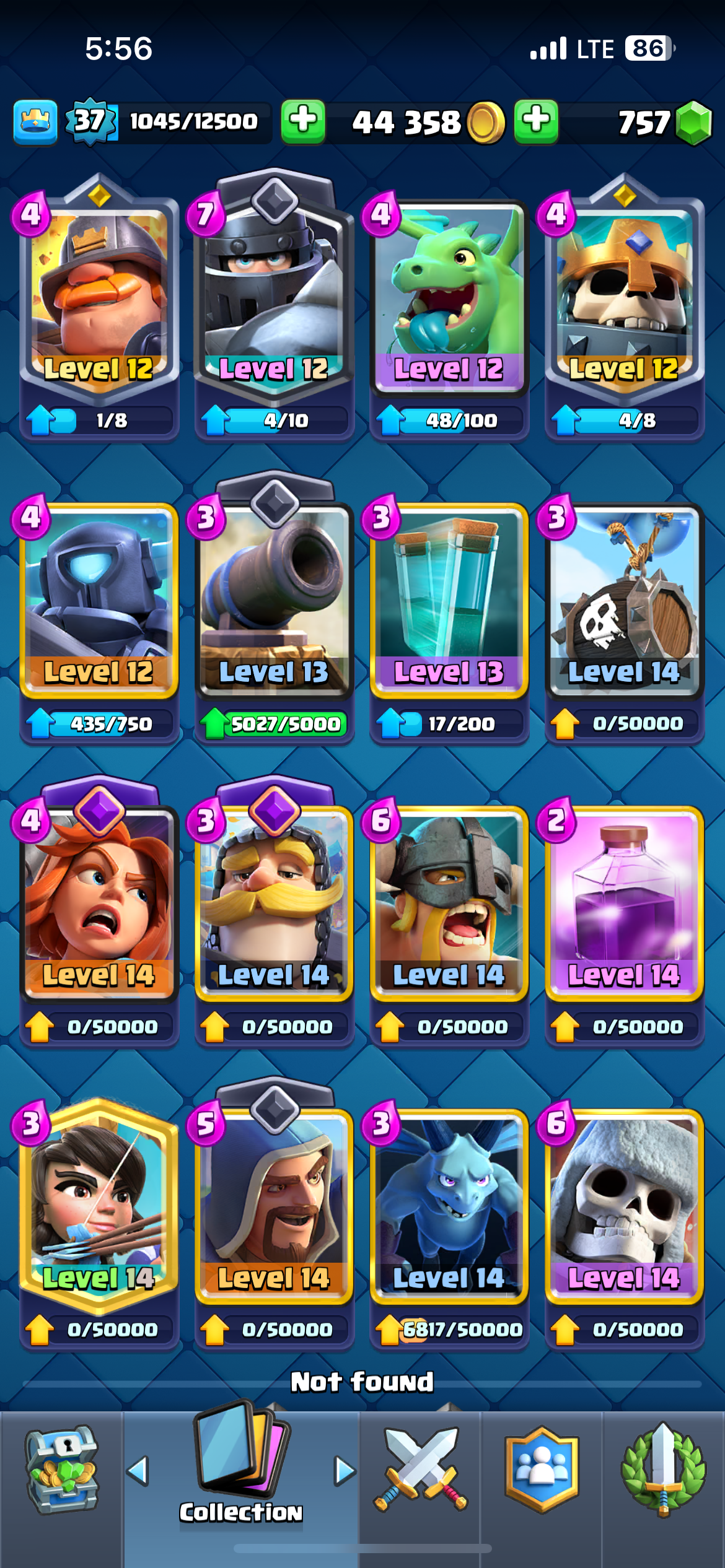
Task: Select the Mega Knight card
Action: tap(274, 305)
